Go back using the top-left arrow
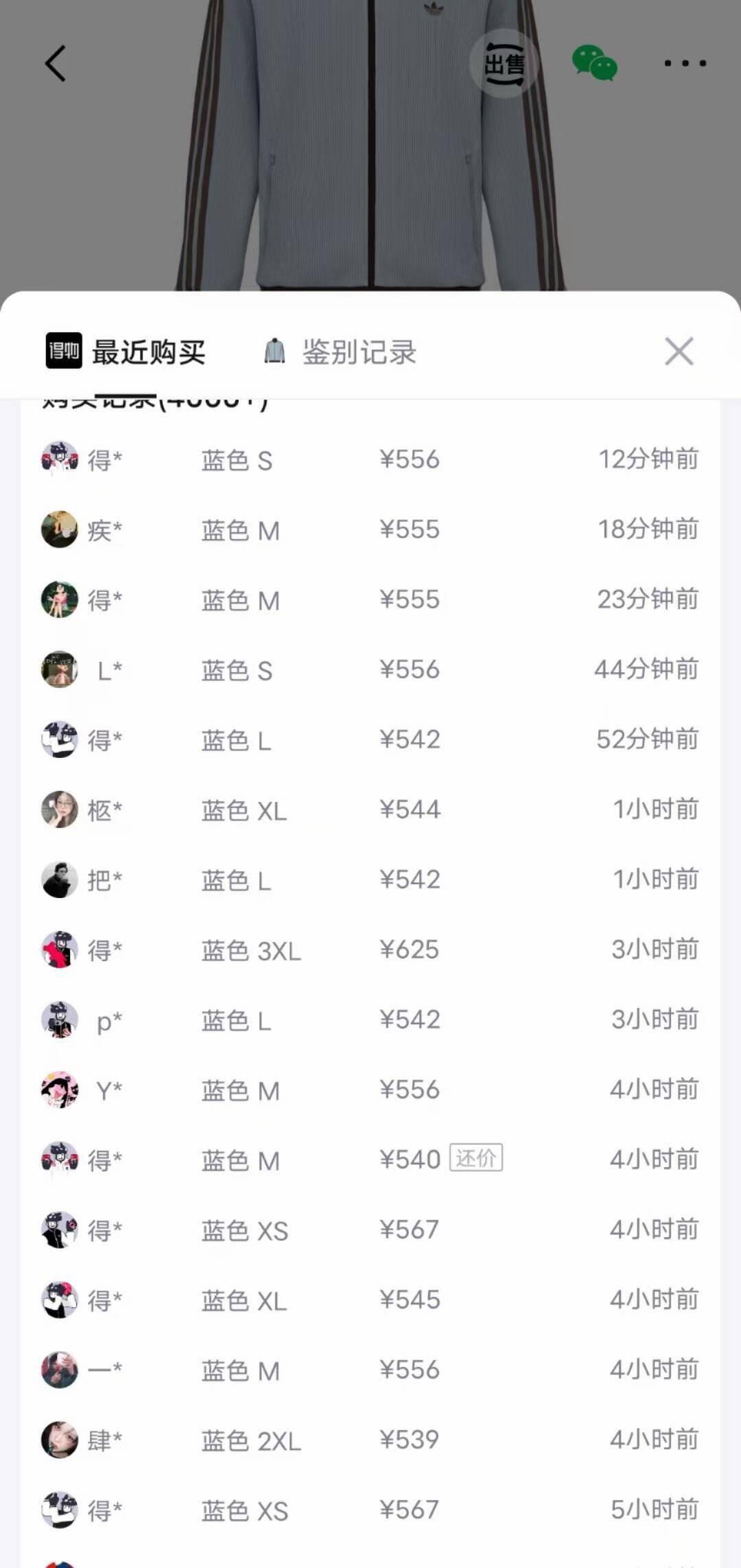This screenshot has width=741, height=1568. click(56, 64)
